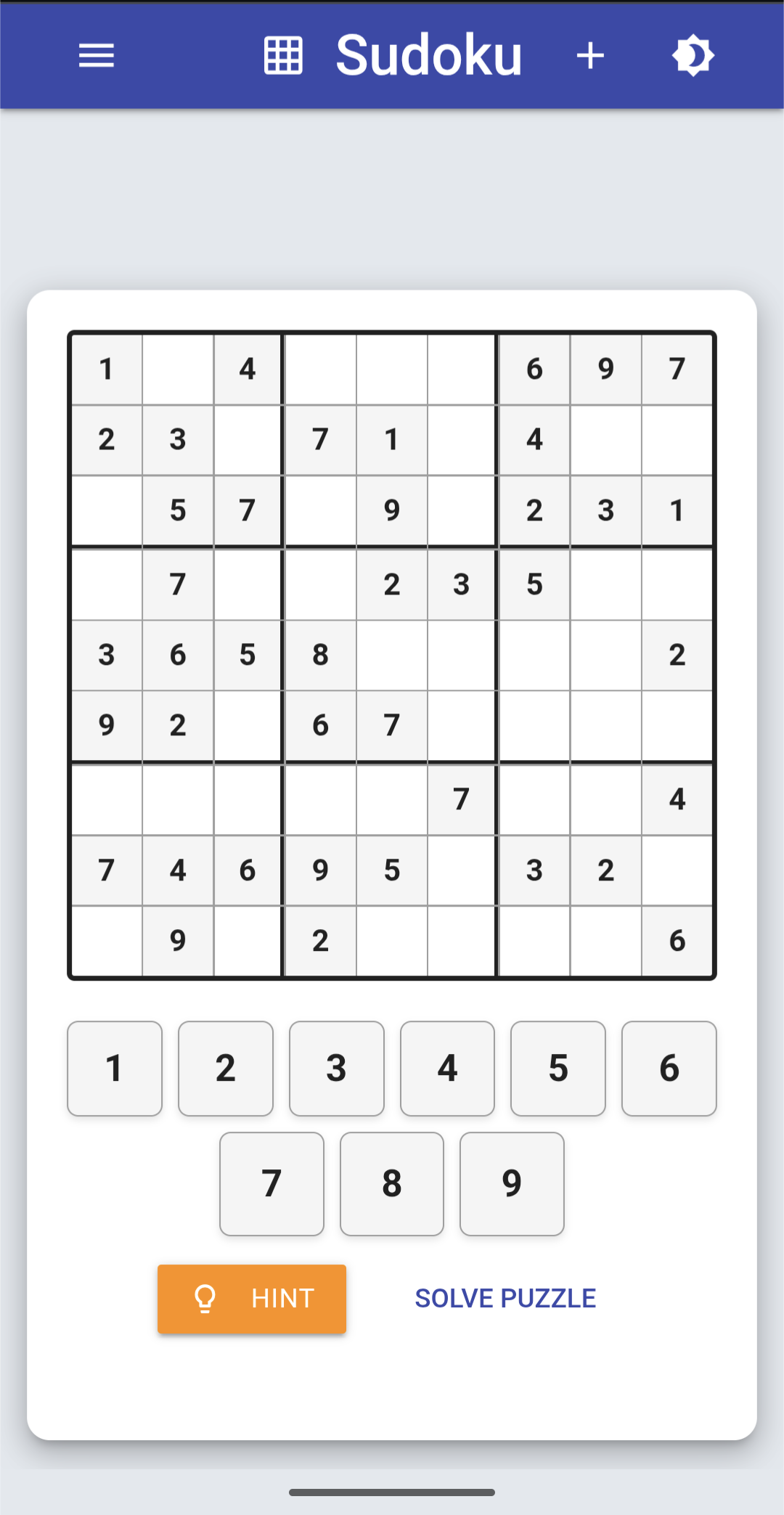Open the hamburger navigation menu
784x1515 pixels.
click(95, 55)
